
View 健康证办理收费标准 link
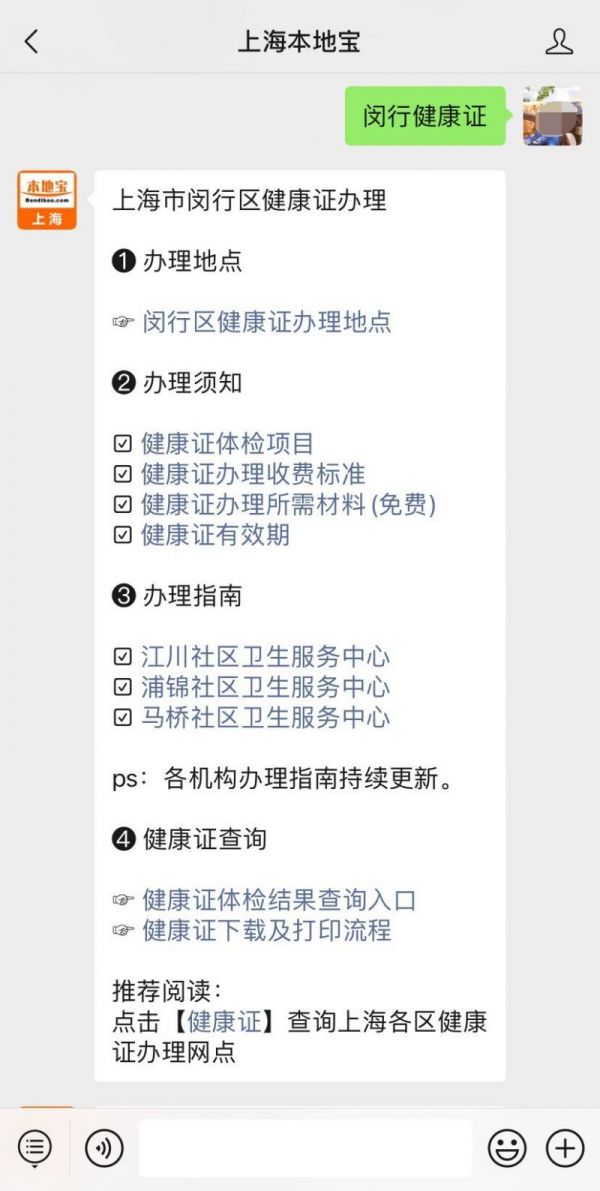[x=253, y=474]
